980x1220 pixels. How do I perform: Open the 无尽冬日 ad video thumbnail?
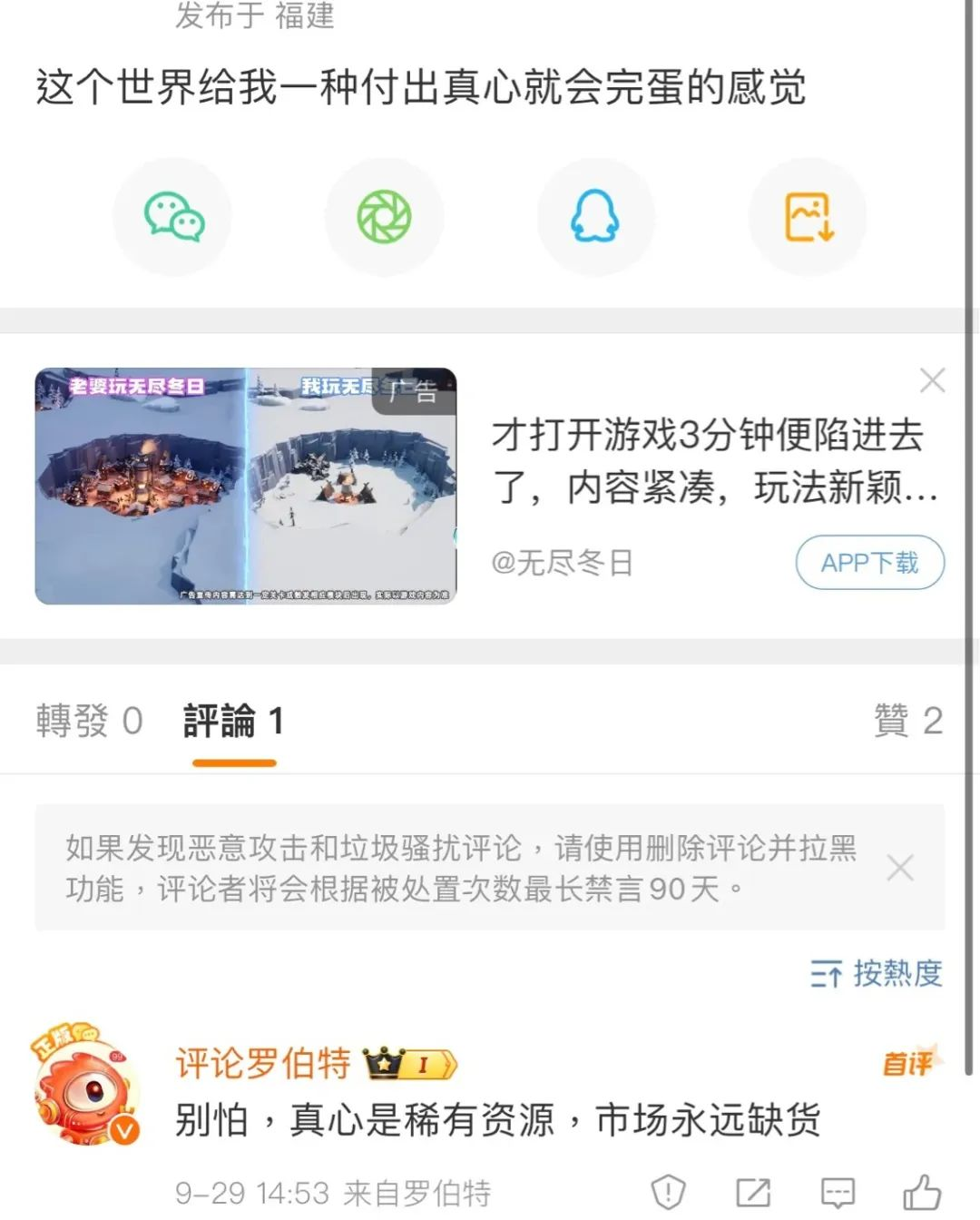click(246, 486)
